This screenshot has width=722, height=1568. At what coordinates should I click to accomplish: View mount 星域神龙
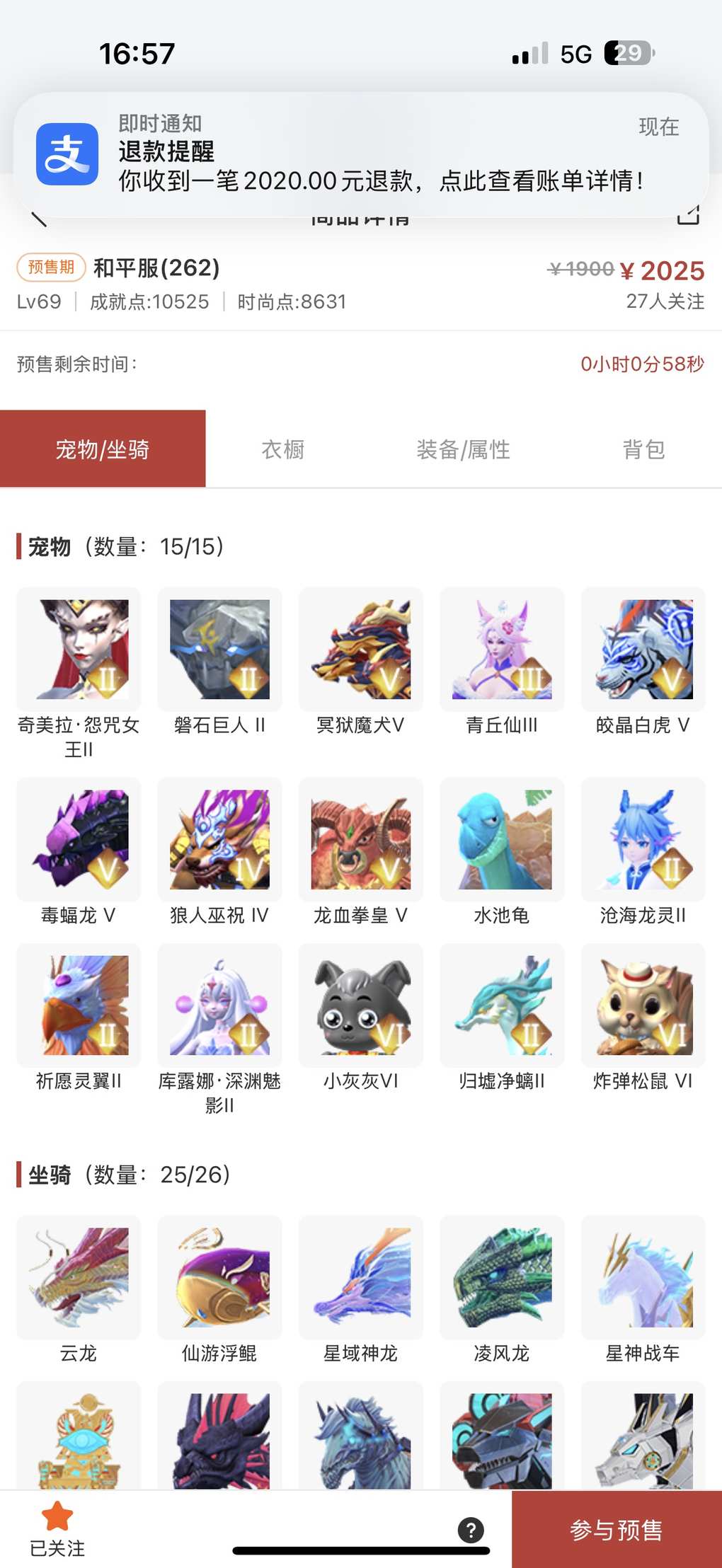pyautogui.click(x=361, y=1277)
